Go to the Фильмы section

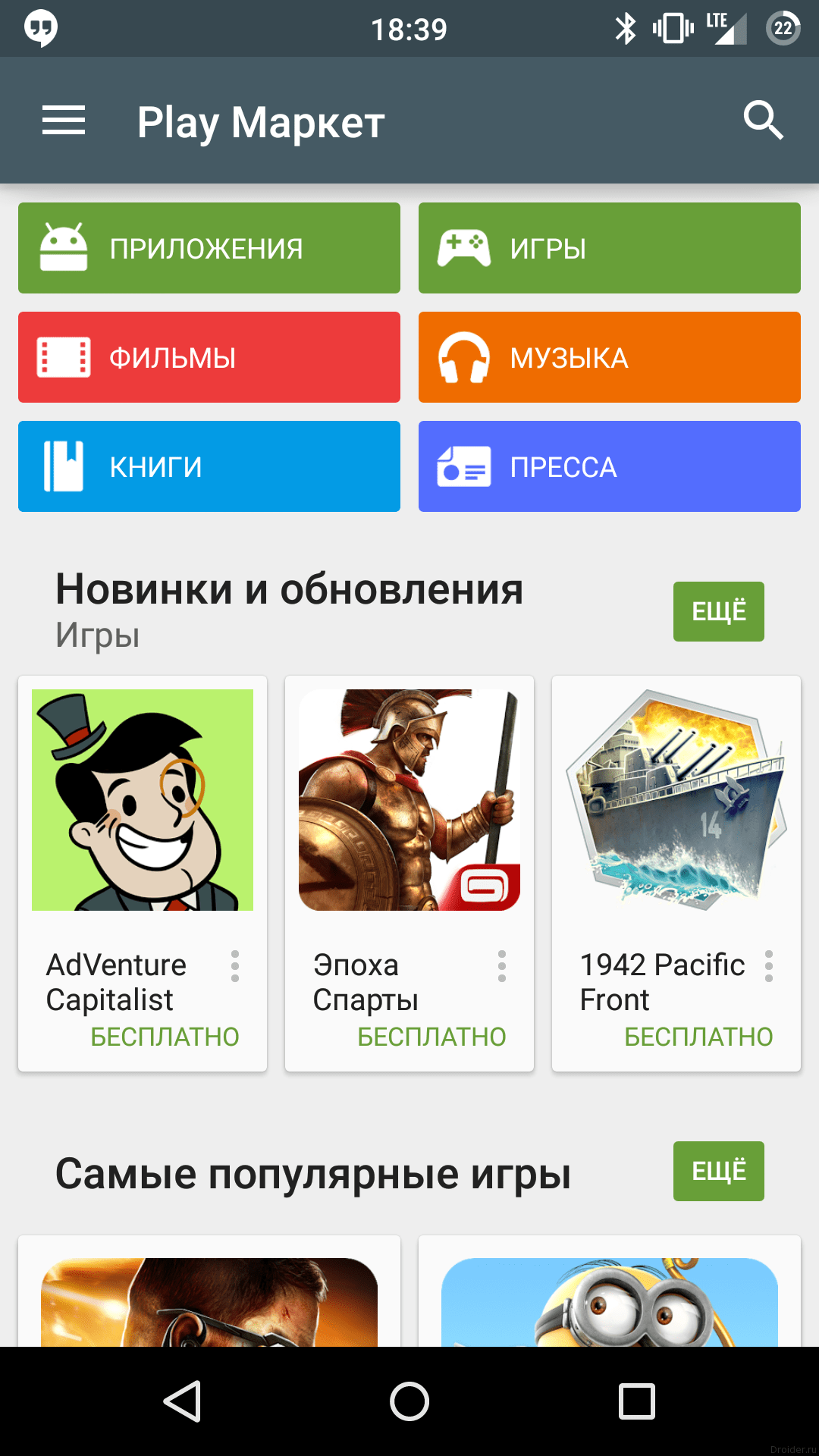coord(209,357)
